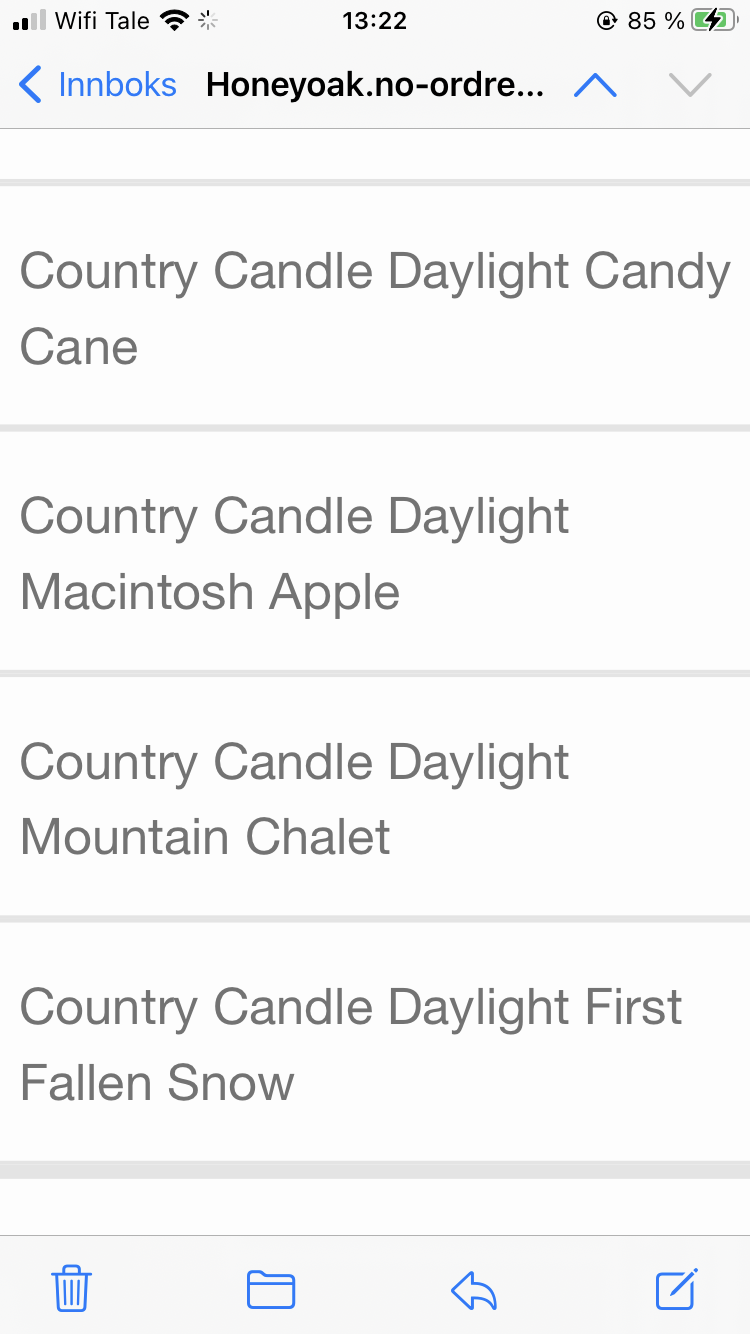Go back to Innboks
This screenshot has height=1334, width=750.
coord(98,85)
